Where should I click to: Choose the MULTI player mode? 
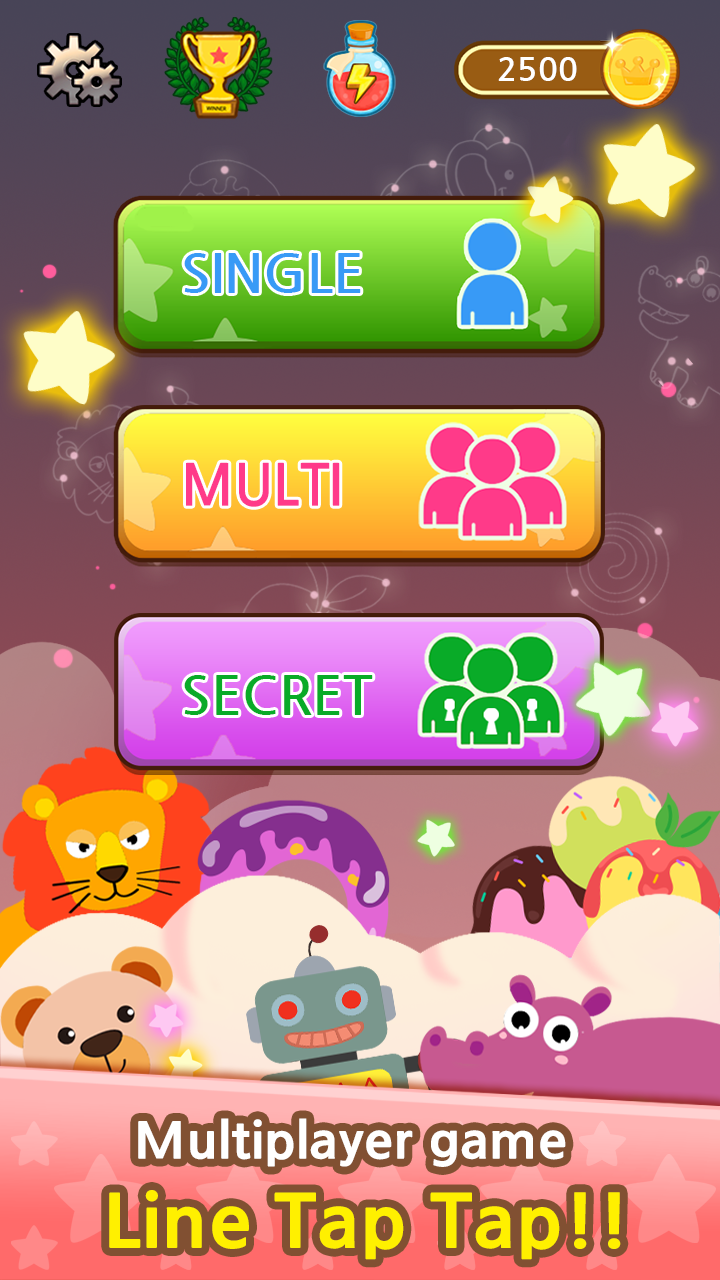point(359,484)
